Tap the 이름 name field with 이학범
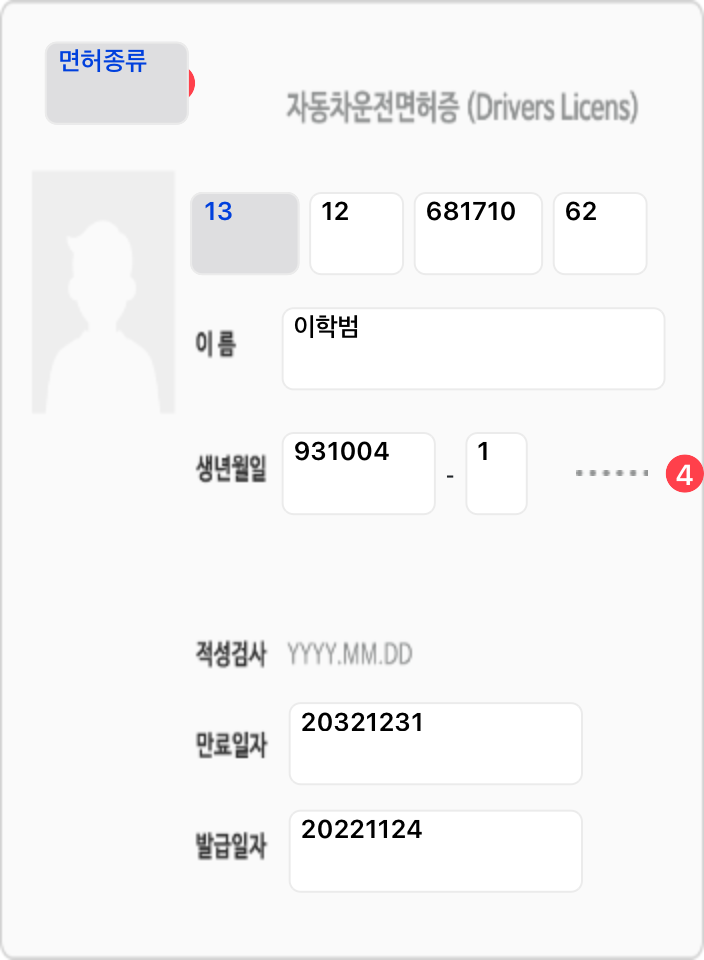This screenshot has height=960, width=704. pyautogui.click(x=473, y=348)
